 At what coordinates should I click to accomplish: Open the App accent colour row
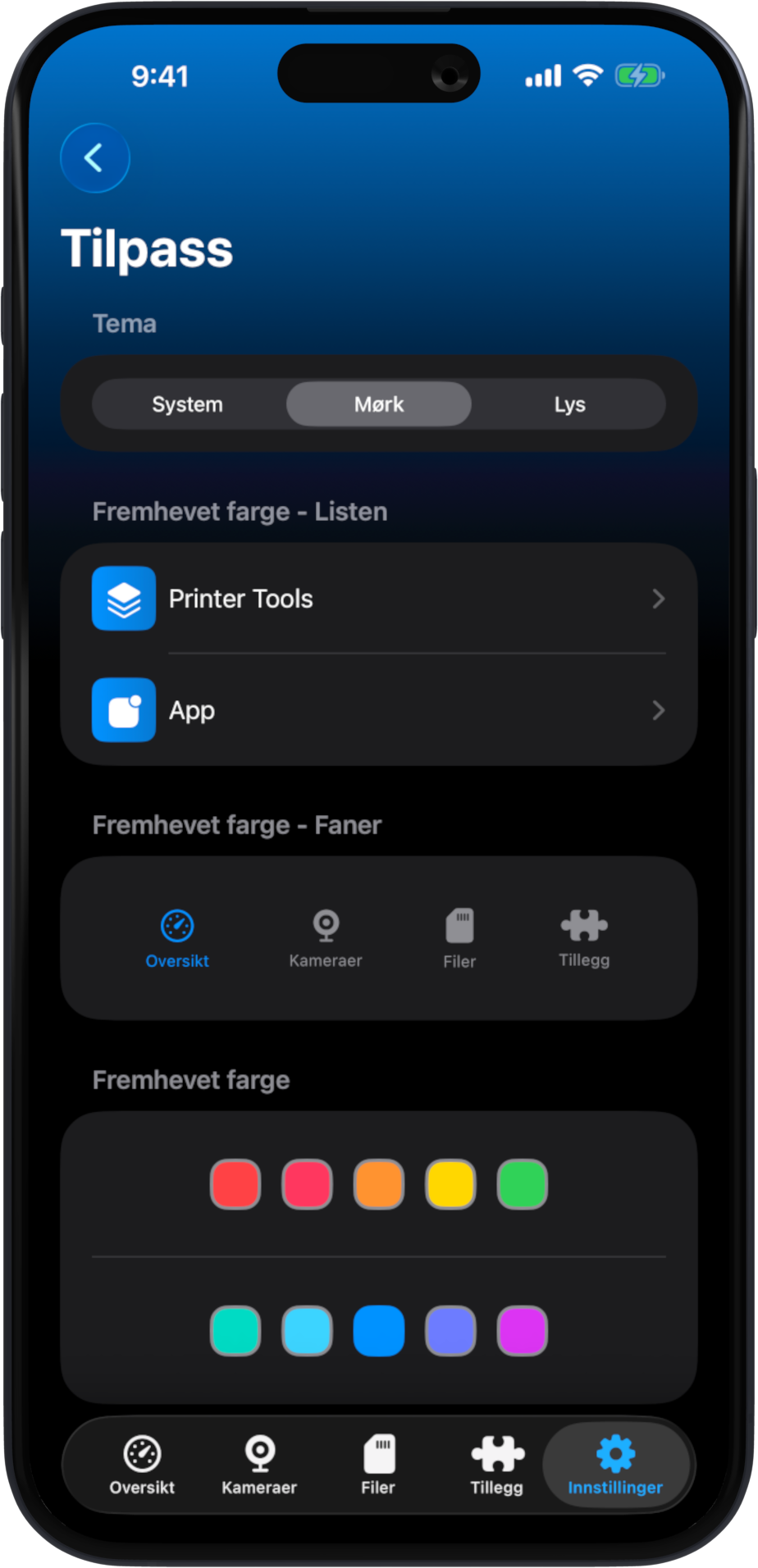coord(378,710)
